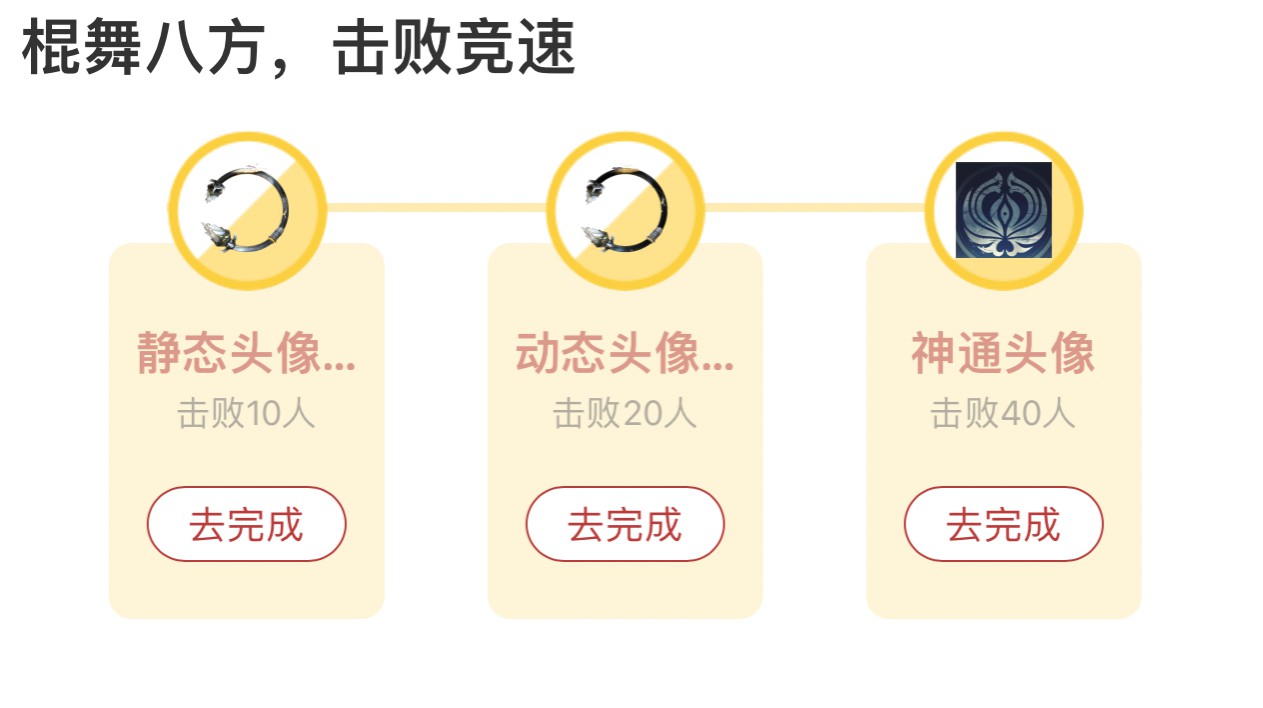Tap 去完成 under 神通头像 reward
Viewport: 1263px width, 708px height.
[x=1003, y=524]
